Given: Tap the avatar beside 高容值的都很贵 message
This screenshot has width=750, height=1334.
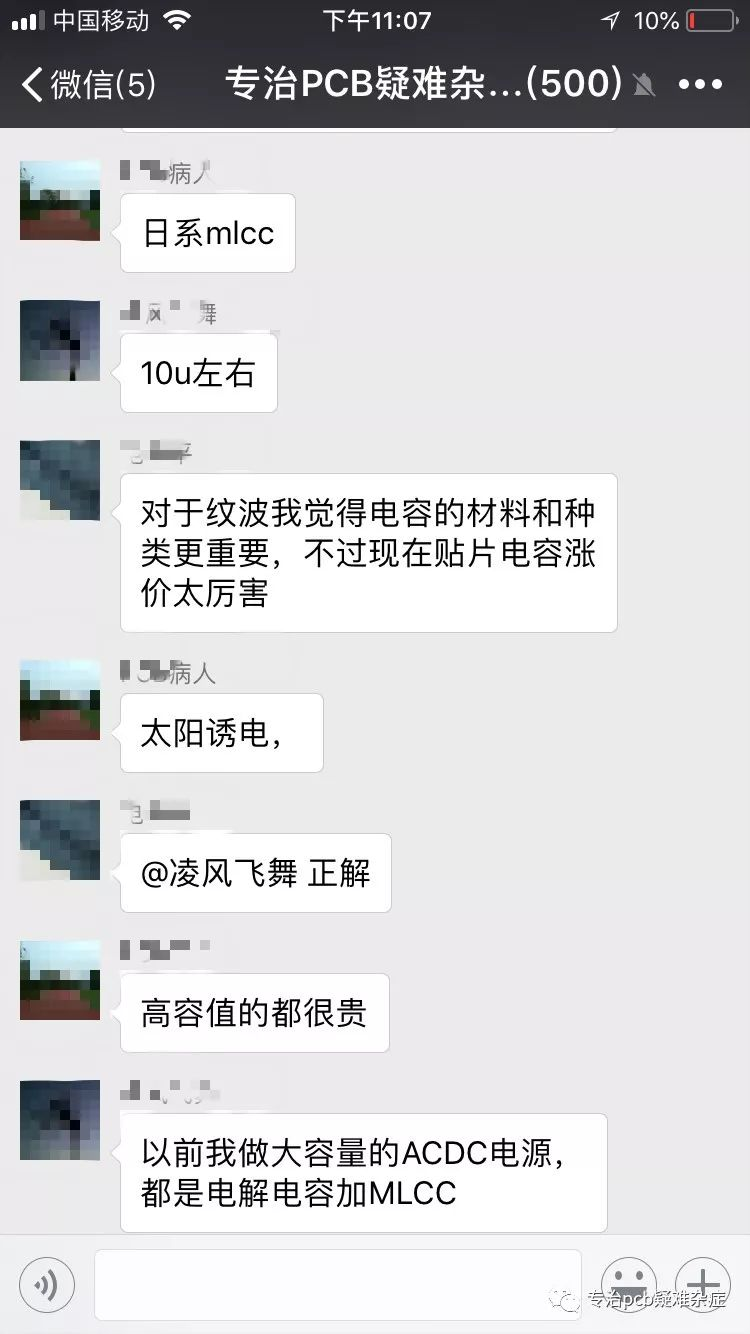Looking at the screenshot, I should click(60, 980).
